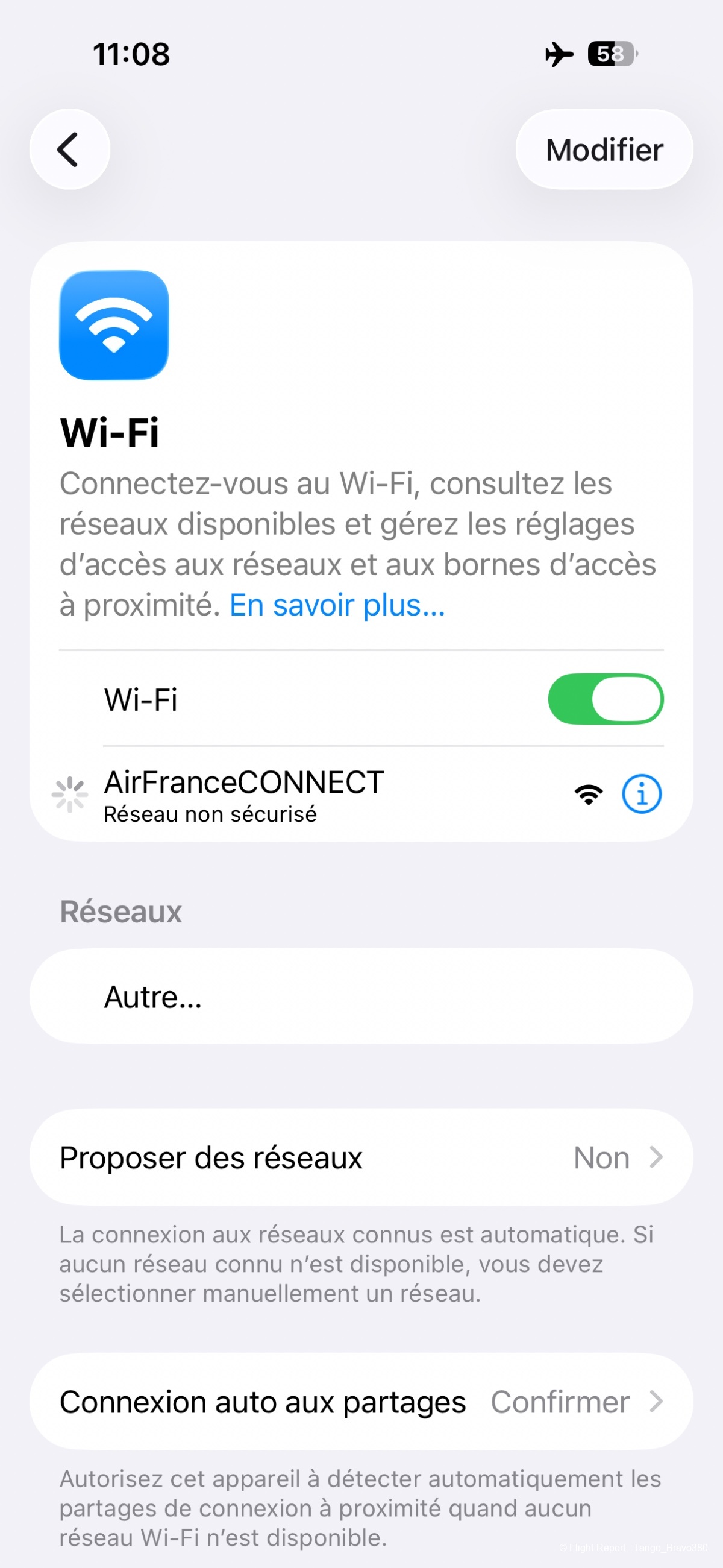Select the AirFranceCONNECT network
The image size is (723, 1568).
(x=243, y=793)
